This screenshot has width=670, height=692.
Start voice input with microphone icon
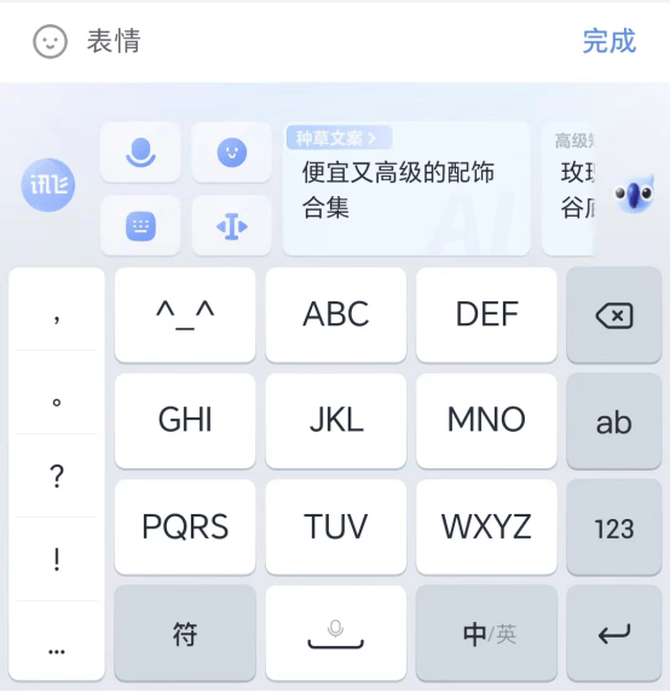[141, 153]
